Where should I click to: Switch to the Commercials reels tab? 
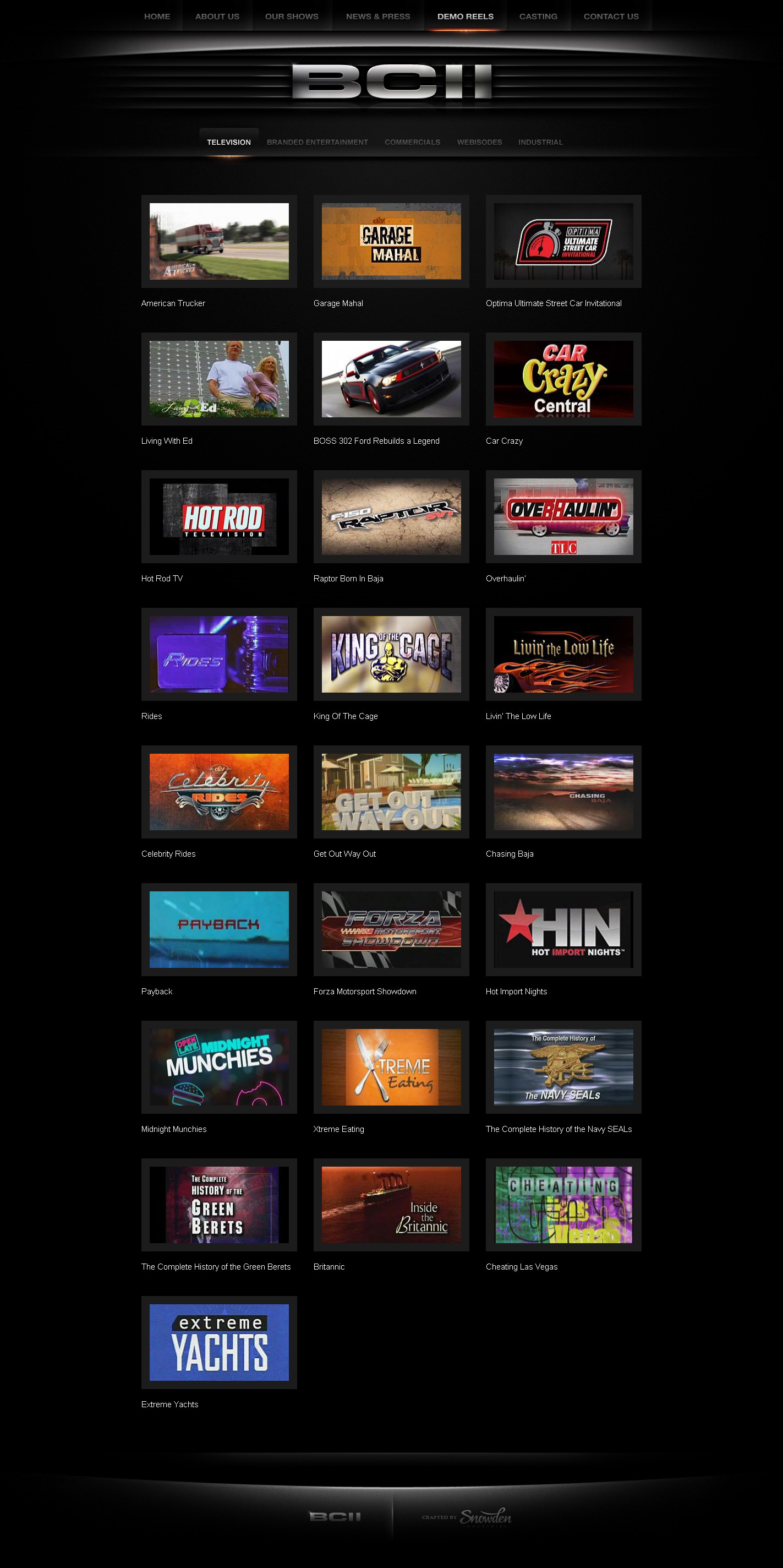click(412, 143)
